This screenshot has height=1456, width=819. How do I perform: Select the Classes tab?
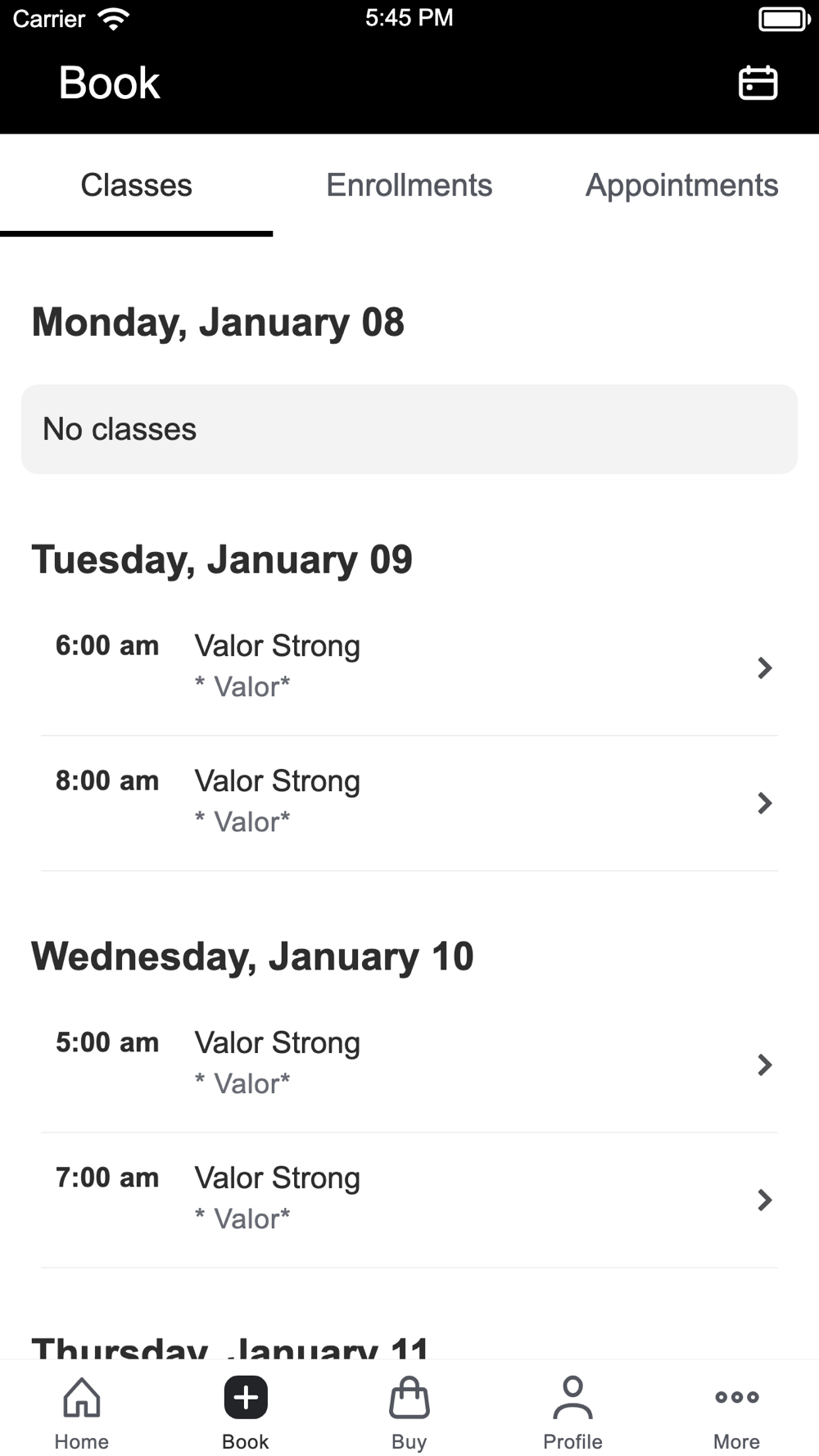[136, 186]
